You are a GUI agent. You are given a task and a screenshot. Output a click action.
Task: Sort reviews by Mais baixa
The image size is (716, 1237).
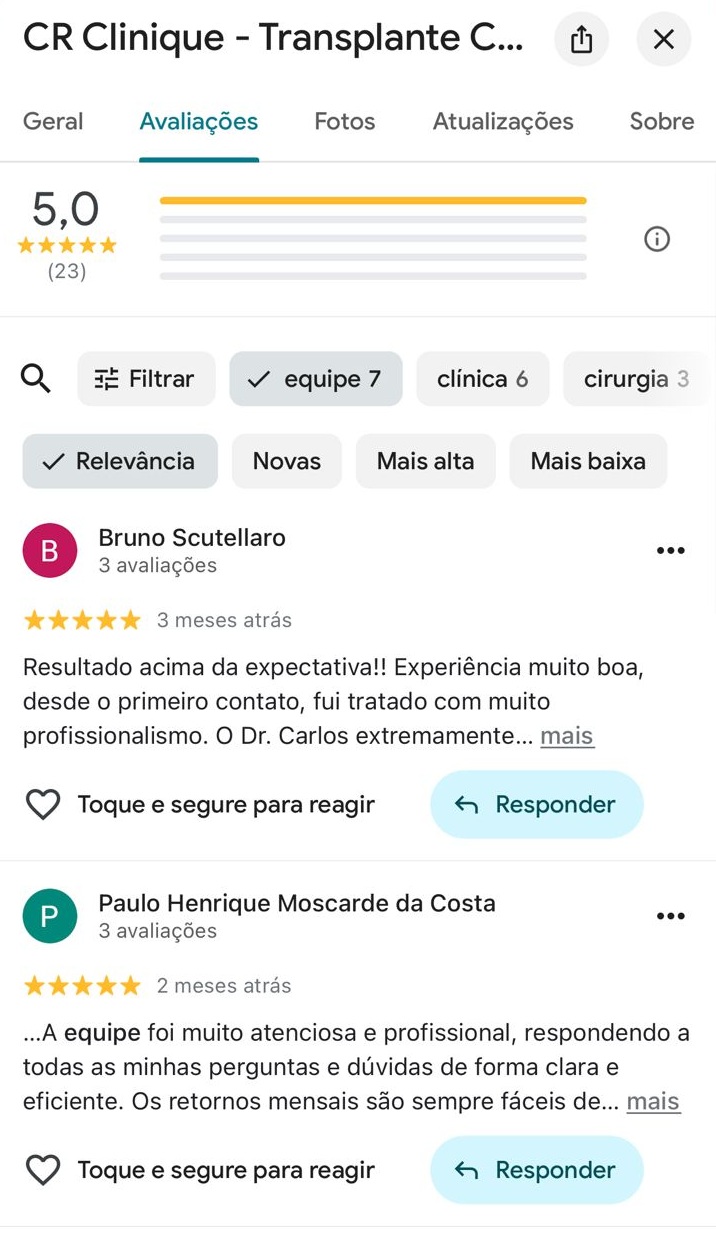tap(587, 461)
